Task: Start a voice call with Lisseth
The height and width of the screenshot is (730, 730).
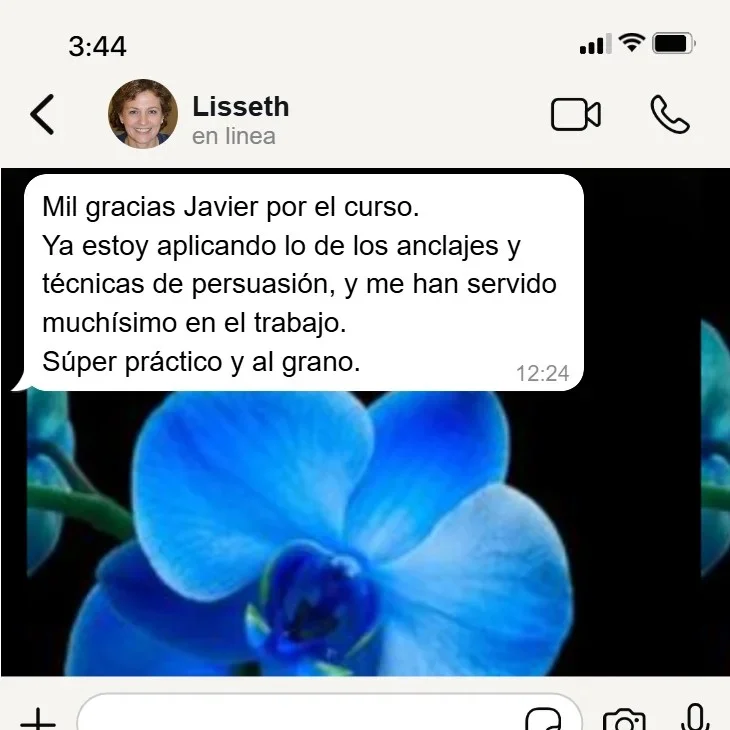Action: click(669, 115)
